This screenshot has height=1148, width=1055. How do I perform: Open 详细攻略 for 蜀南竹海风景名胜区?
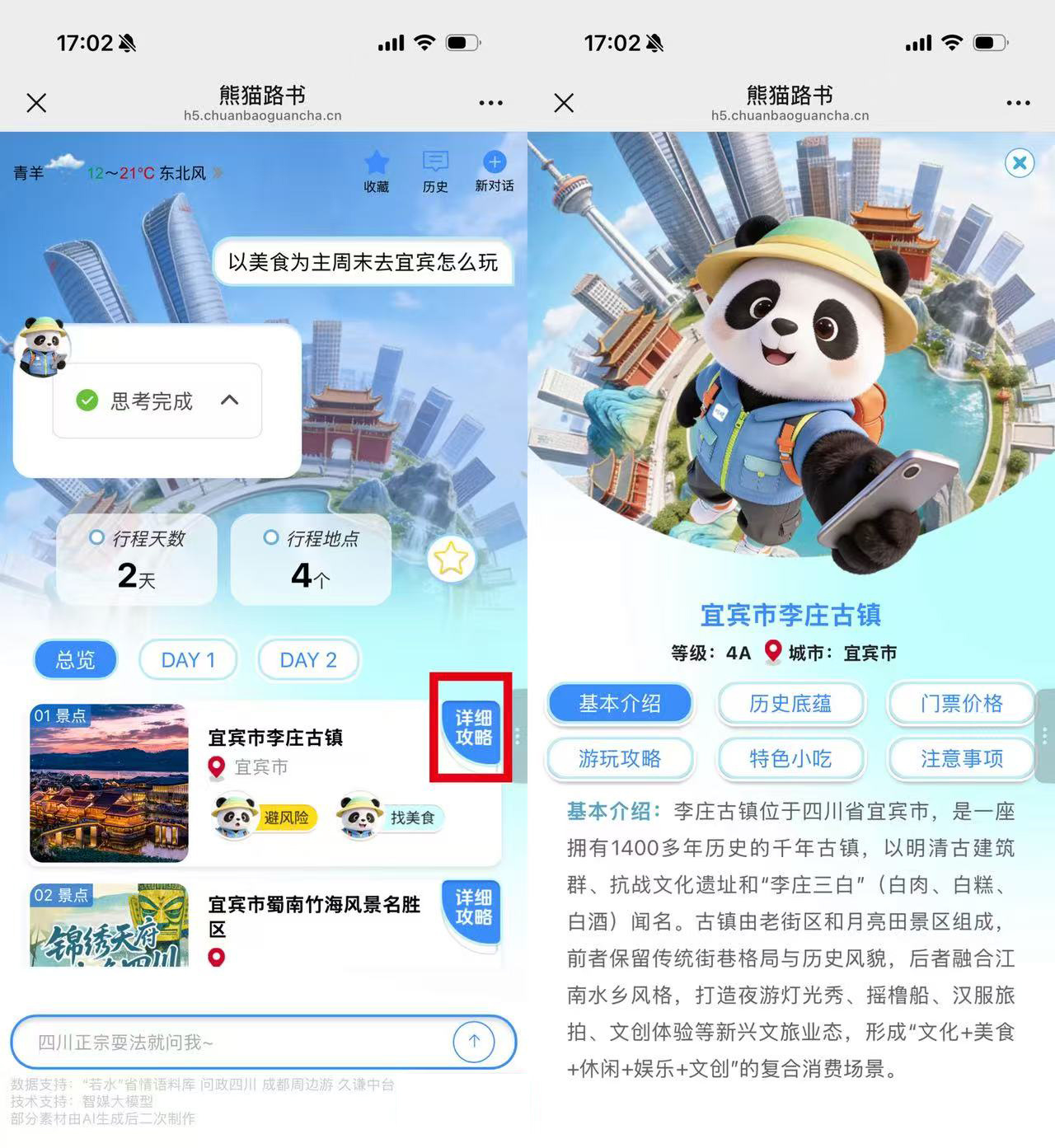click(472, 907)
